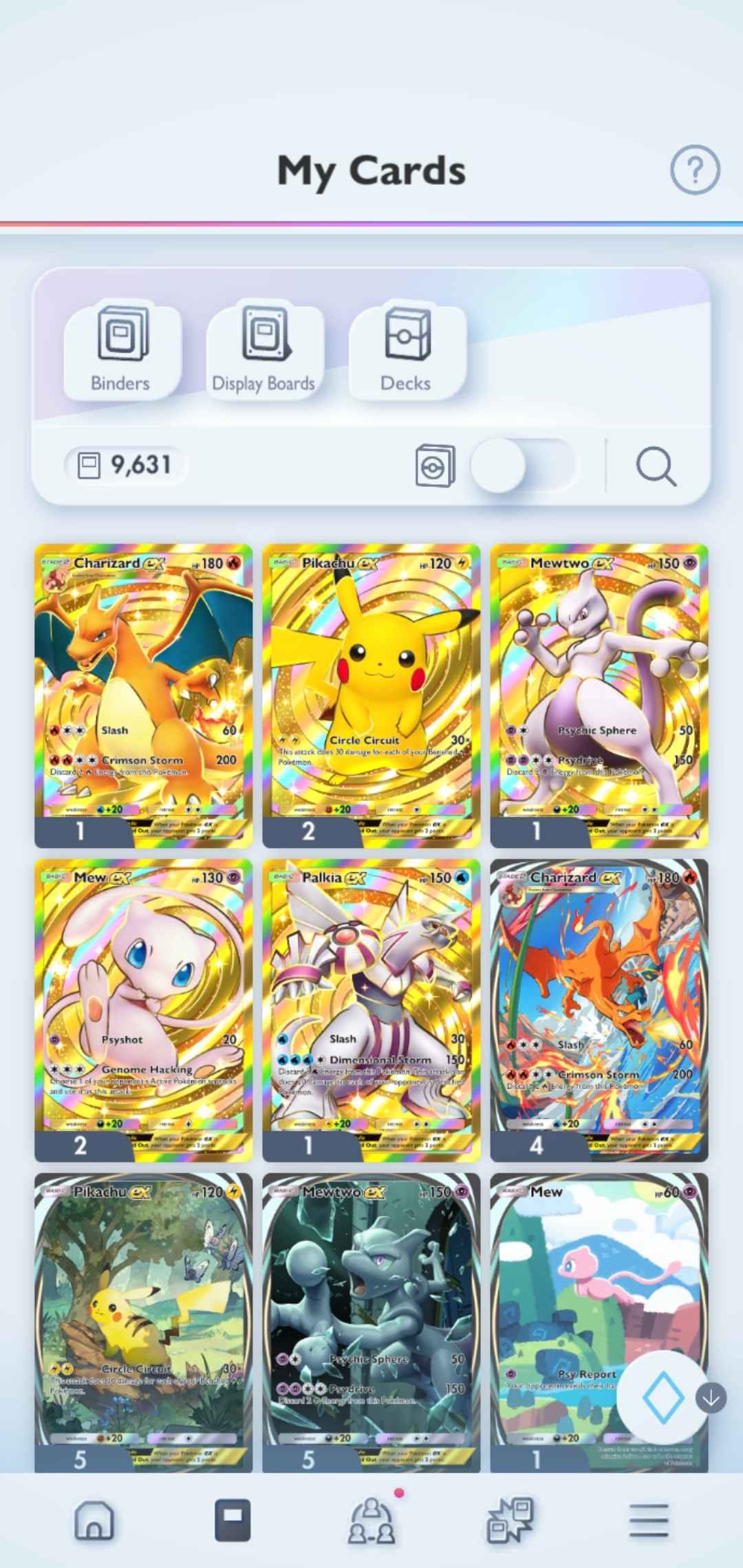This screenshot has height=1568, width=743.
Task: Open the hamburger menu tab
Action: (x=649, y=1520)
